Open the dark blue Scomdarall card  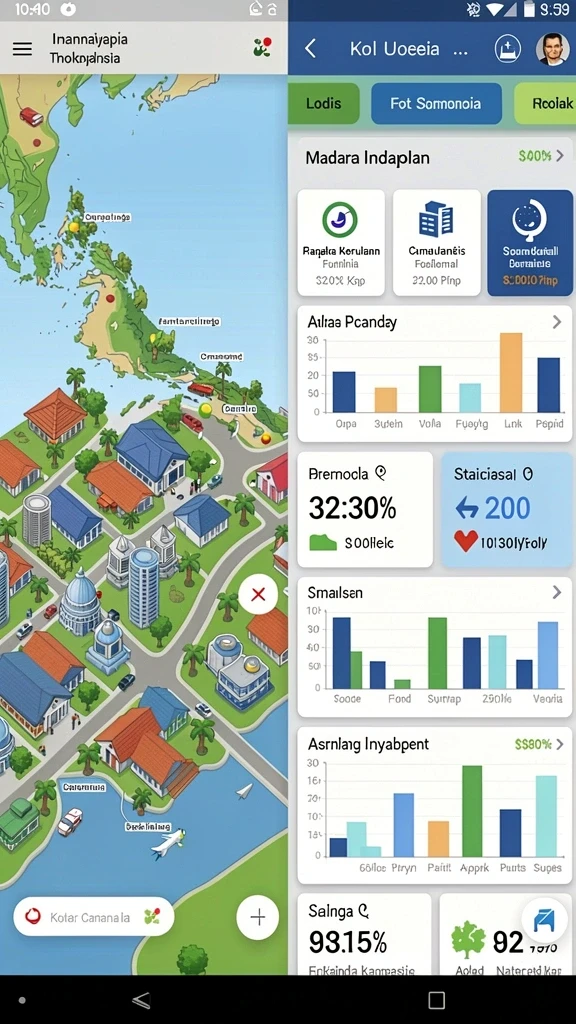[x=530, y=243]
